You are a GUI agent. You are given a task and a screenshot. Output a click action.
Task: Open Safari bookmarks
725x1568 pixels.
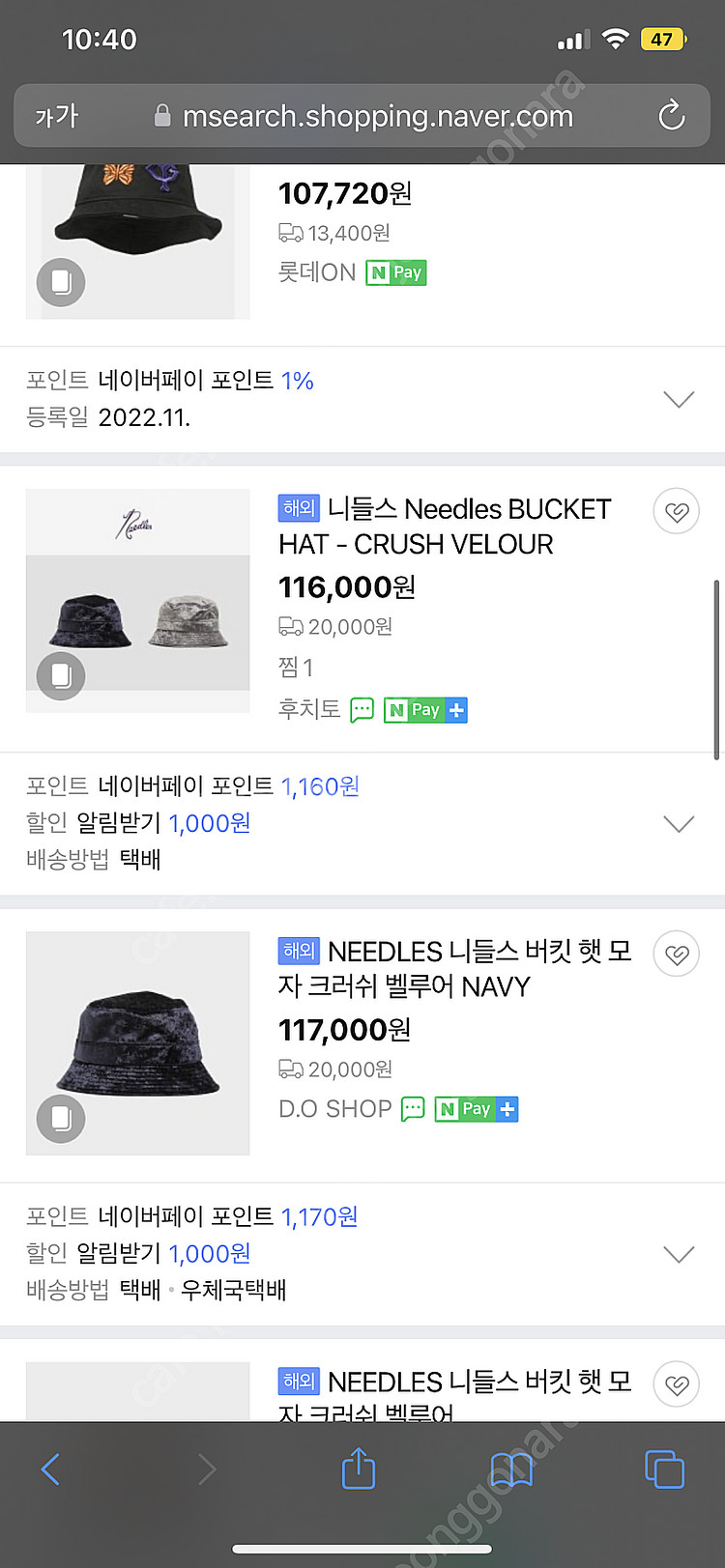pos(511,1469)
